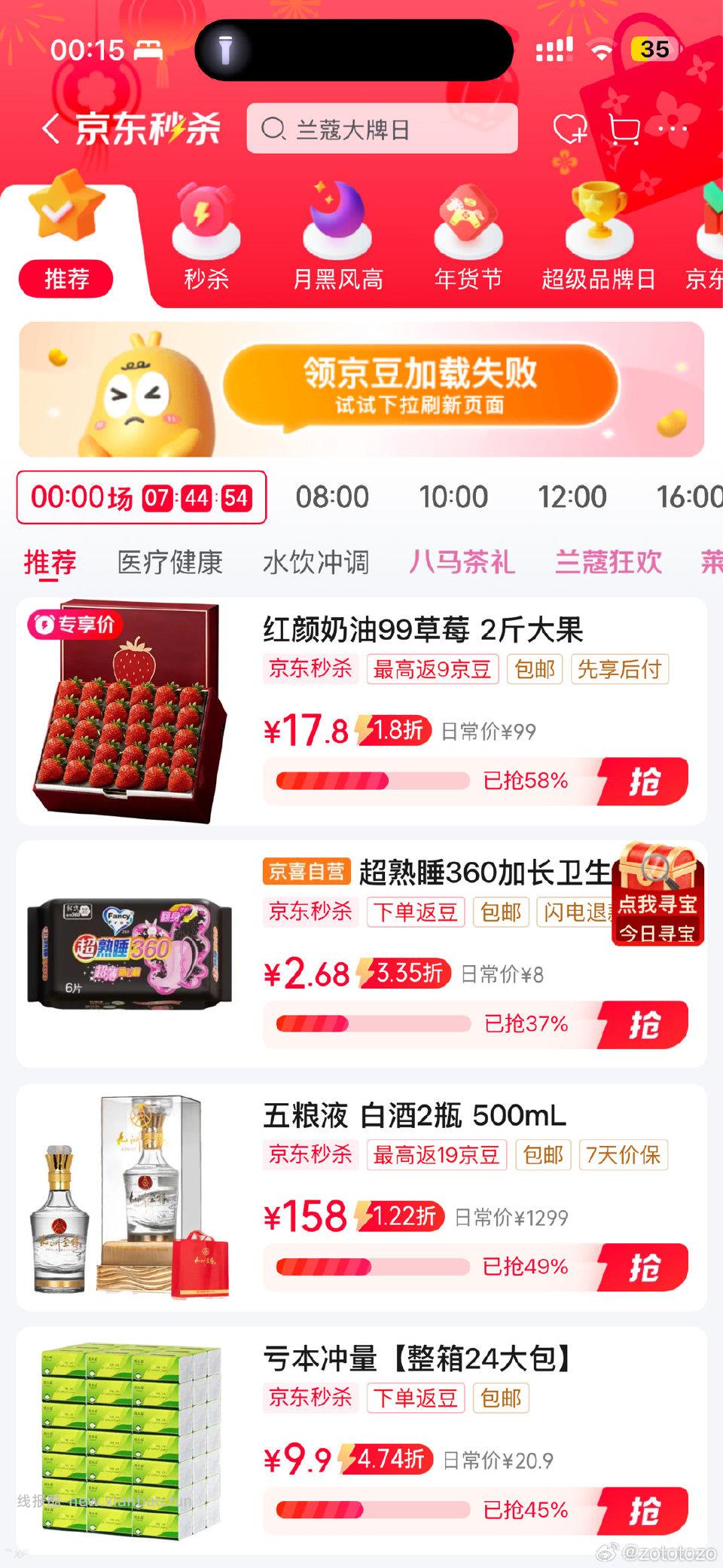Open the more options ellipsis icon
The width and height of the screenshot is (723, 1568).
coord(671,130)
